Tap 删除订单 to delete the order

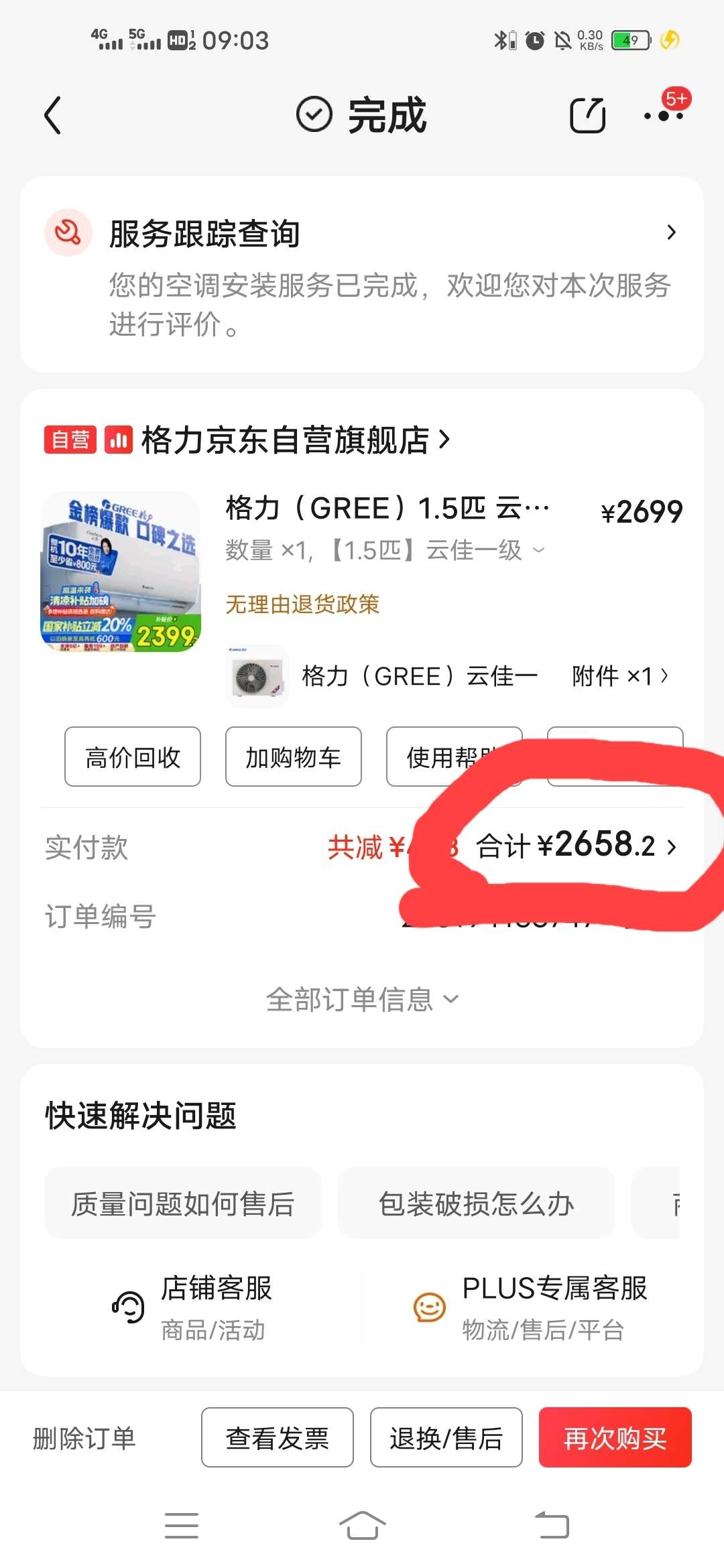[84, 1438]
